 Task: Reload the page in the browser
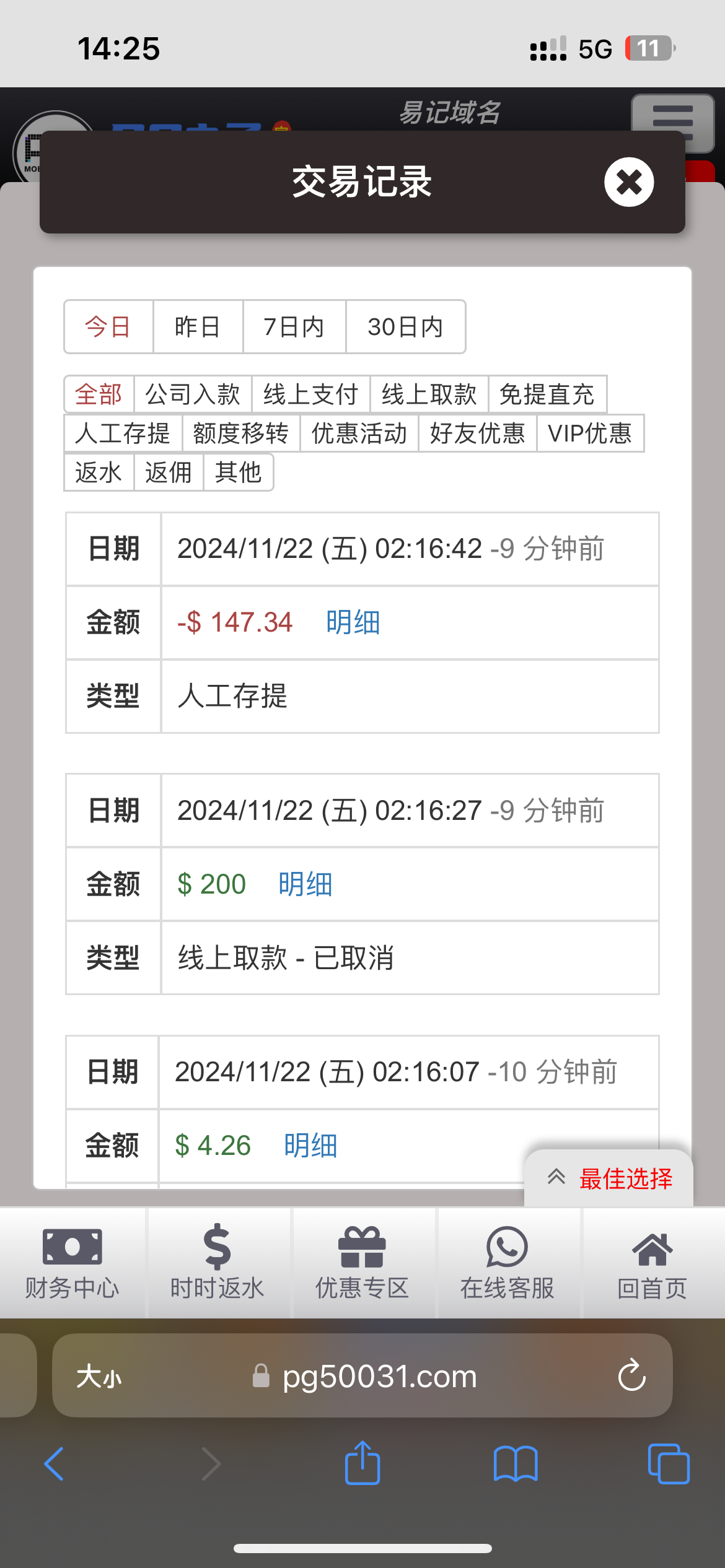point(632,1375)
